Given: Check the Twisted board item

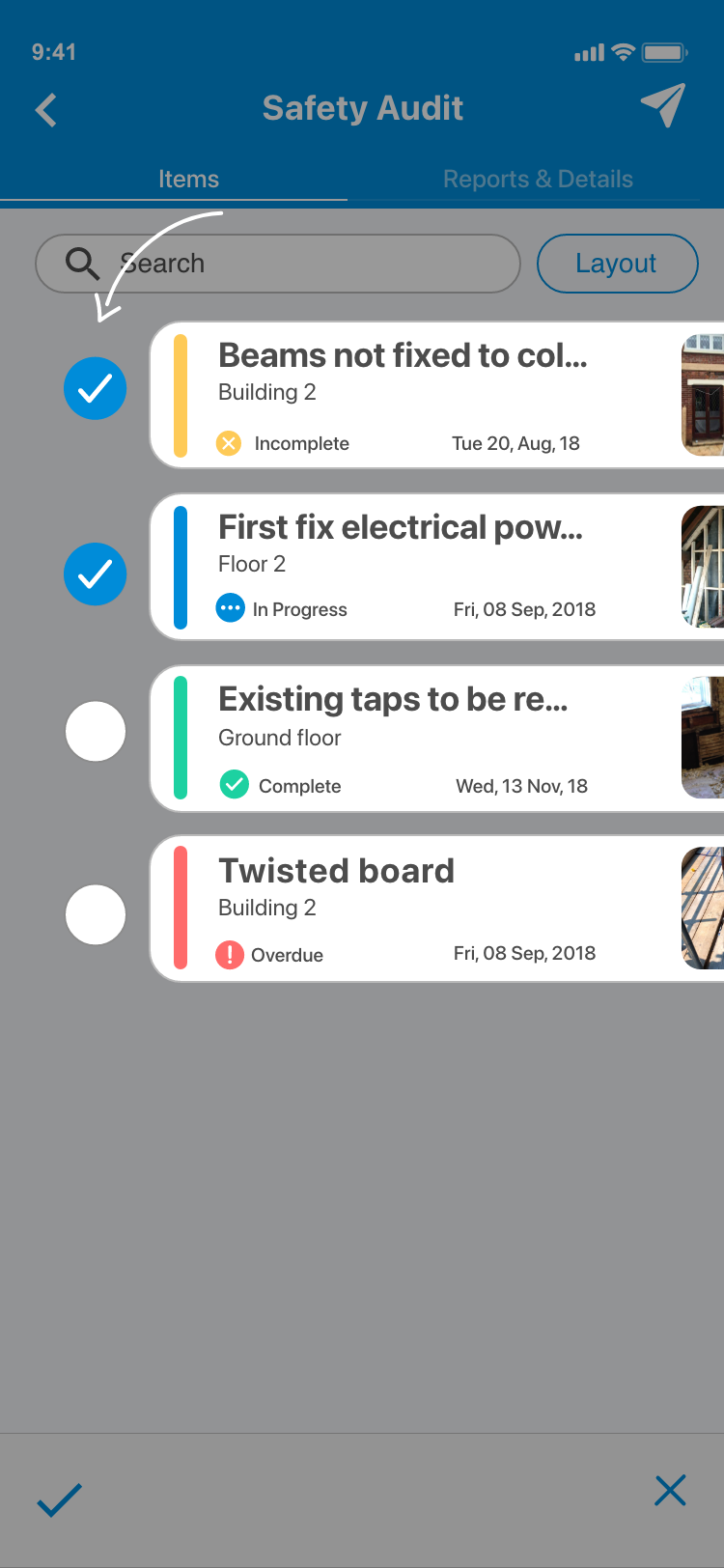Looking at the screenshot, I should point(95,914).
